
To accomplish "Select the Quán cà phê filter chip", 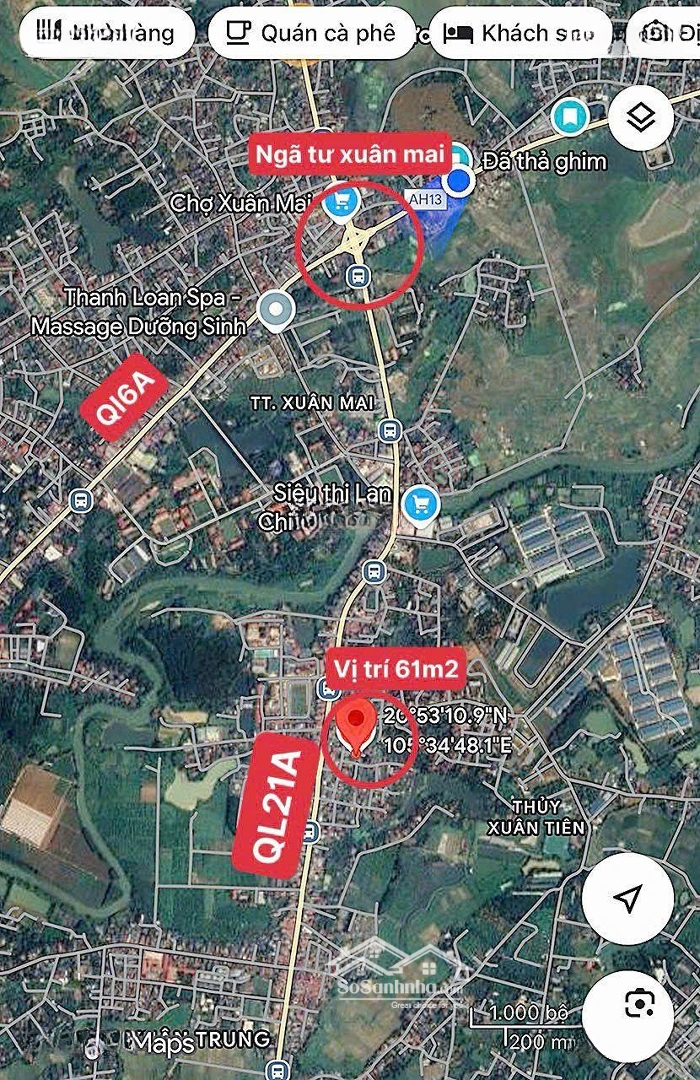I will (x=312, y=33).
